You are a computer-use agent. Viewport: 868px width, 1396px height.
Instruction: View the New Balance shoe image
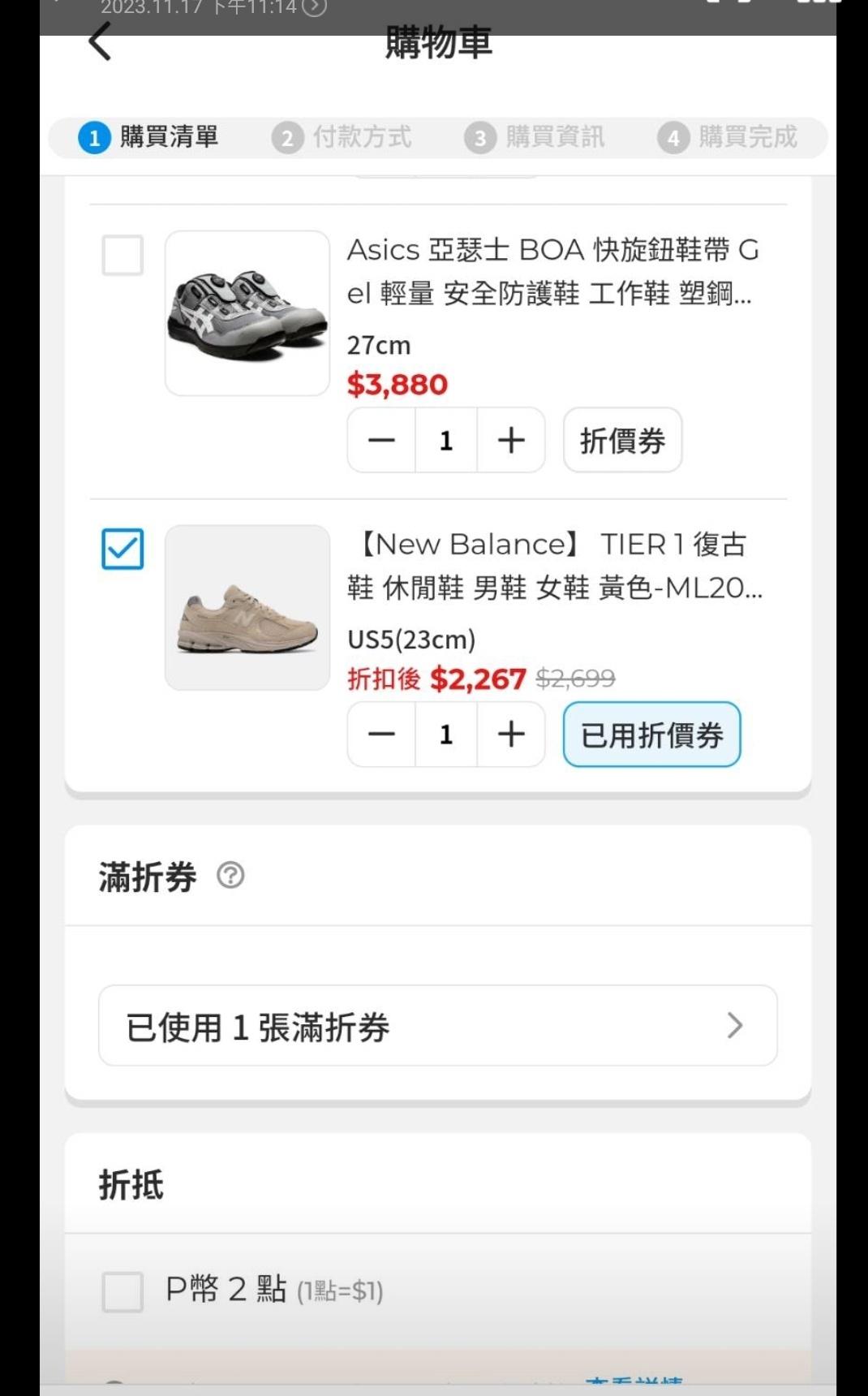pyautogui.click(x=247, y=608)
